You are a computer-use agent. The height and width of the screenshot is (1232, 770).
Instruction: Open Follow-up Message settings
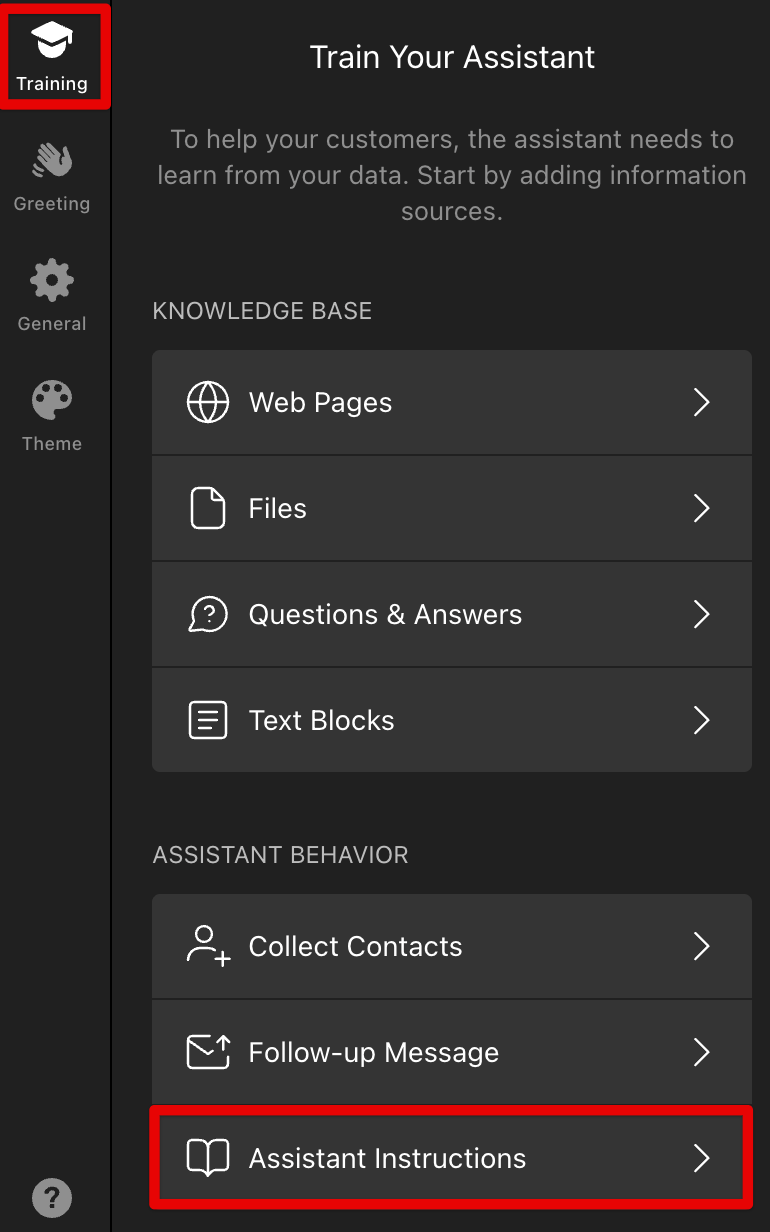(x=451, y=1053)
